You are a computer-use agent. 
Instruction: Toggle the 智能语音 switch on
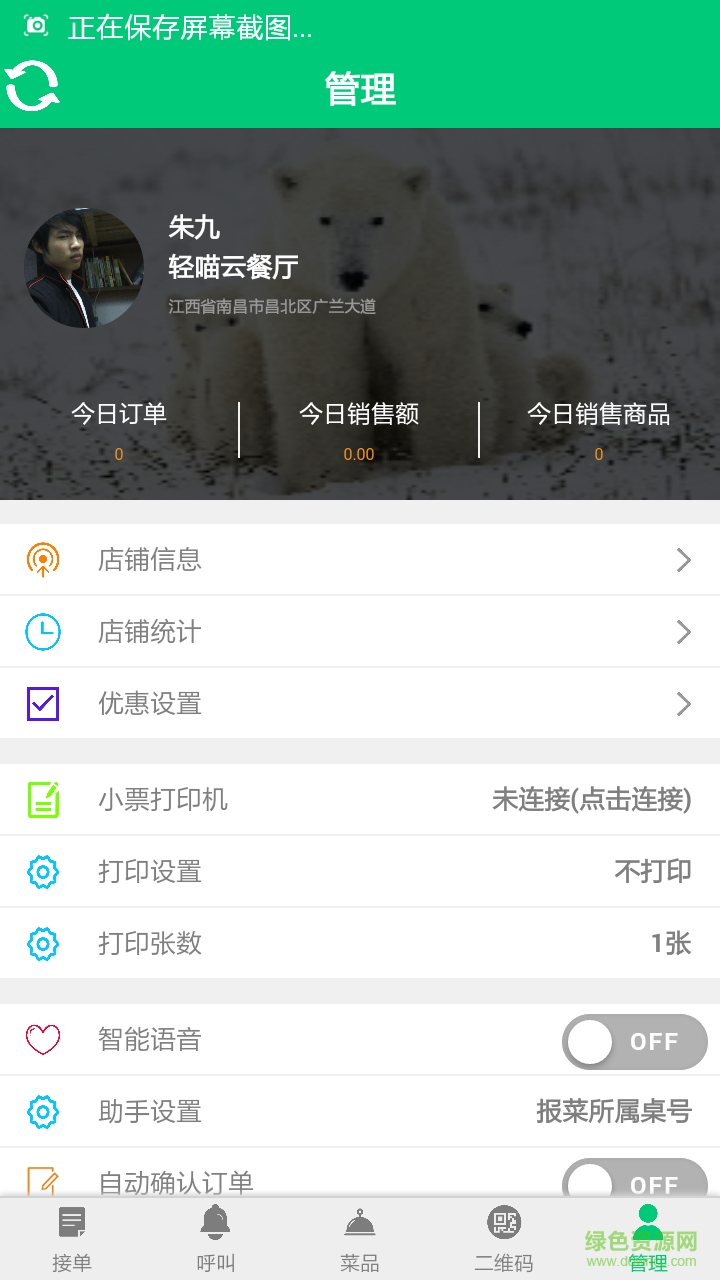click(634, 1042)
